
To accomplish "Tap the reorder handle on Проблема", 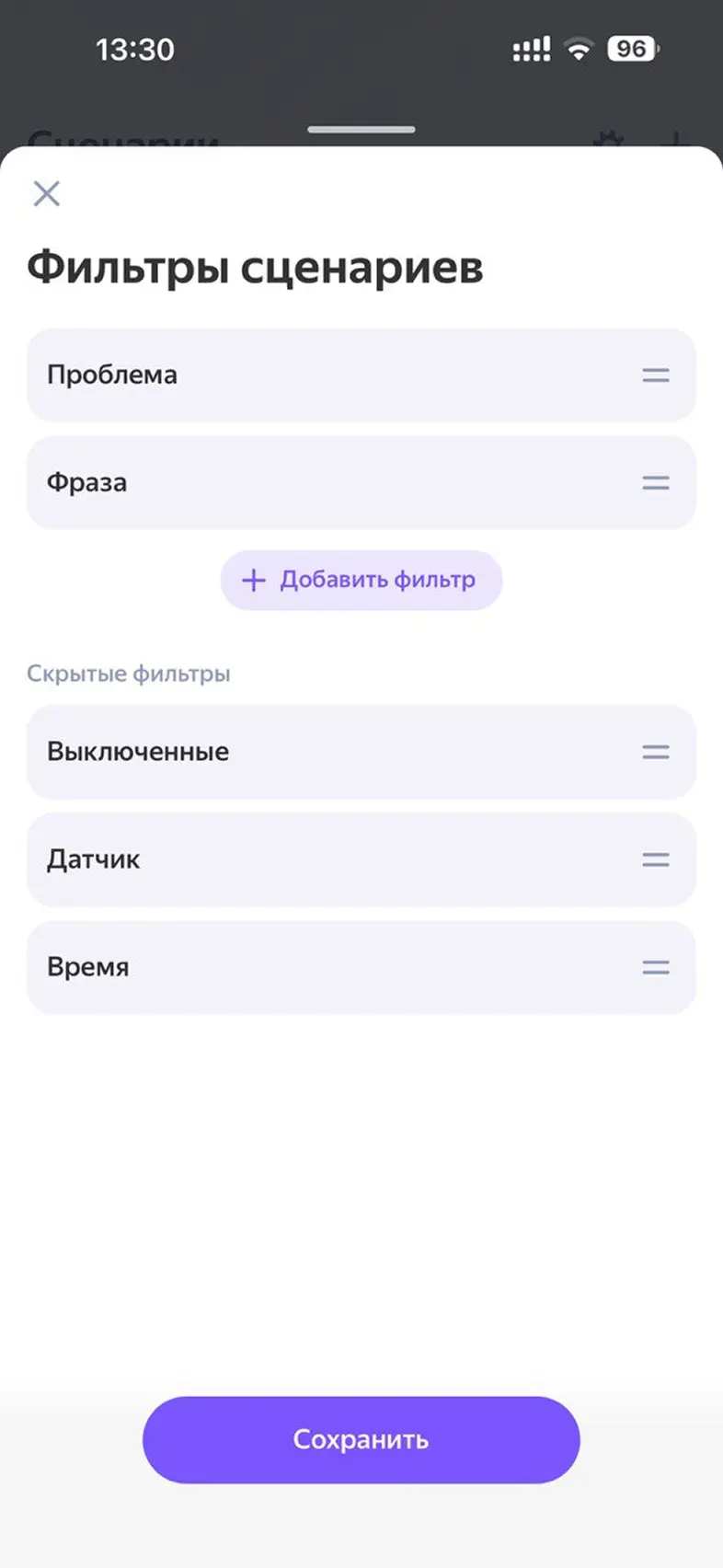I will pos(656,375).
